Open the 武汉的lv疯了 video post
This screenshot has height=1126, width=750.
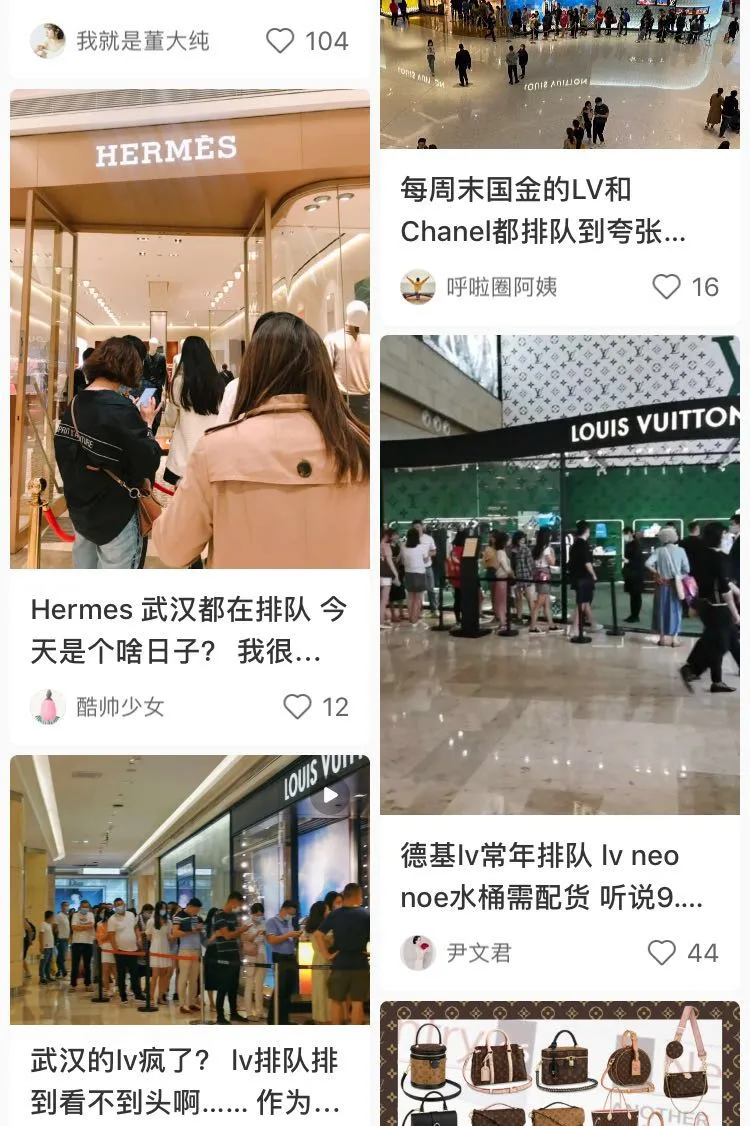click(x=190, y=890)
